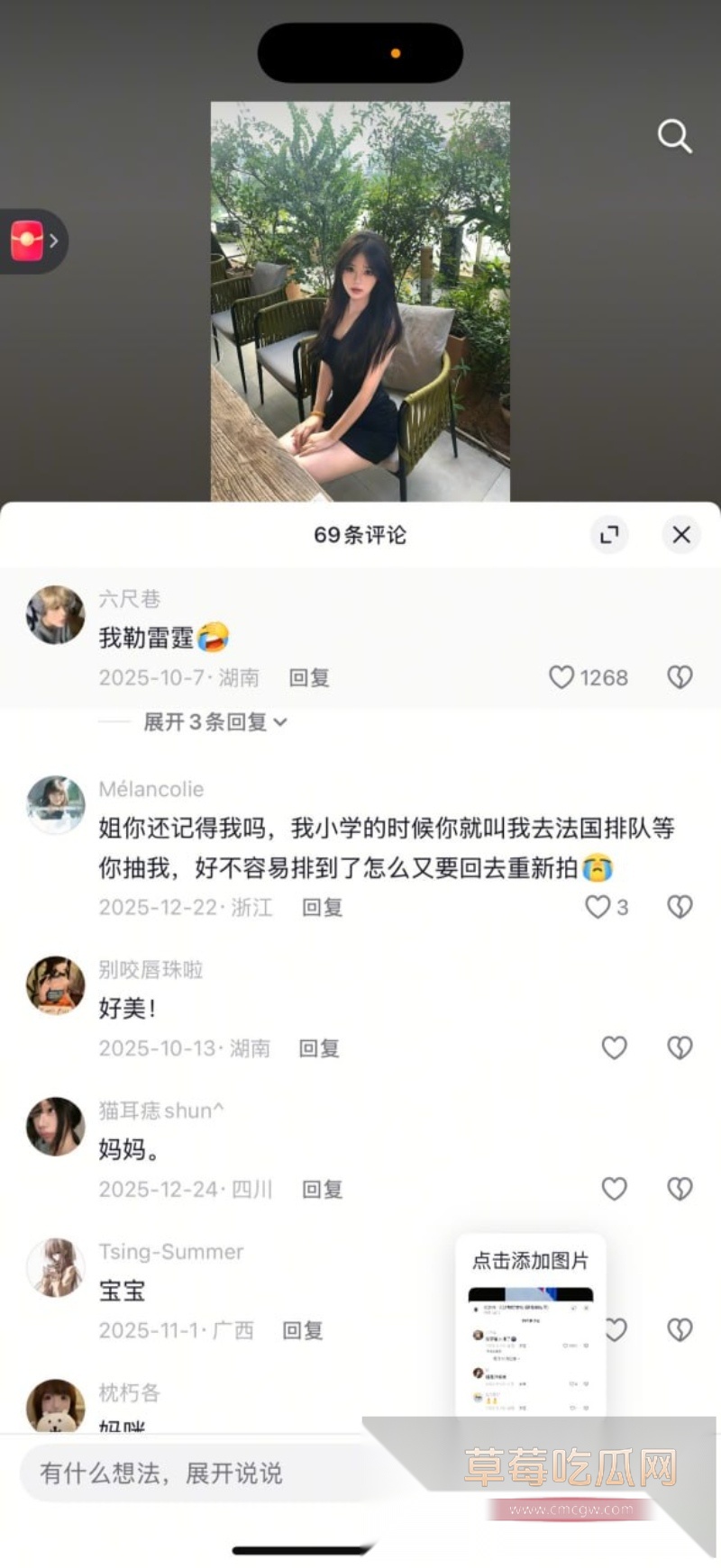Like 猫耳痣 shun^'s comment
Image resolution: width=721 pixels, height=1568 pixels.
615,1189
